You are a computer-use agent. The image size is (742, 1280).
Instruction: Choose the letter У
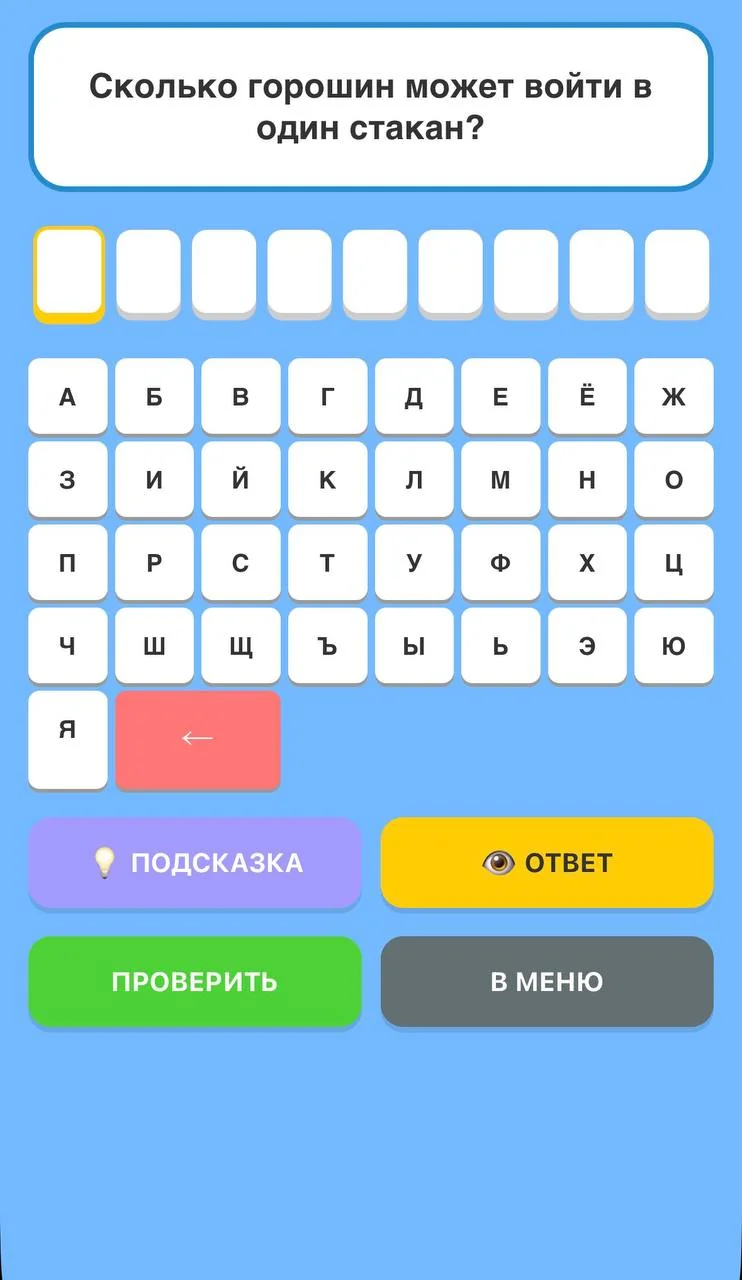pos(414,562)
